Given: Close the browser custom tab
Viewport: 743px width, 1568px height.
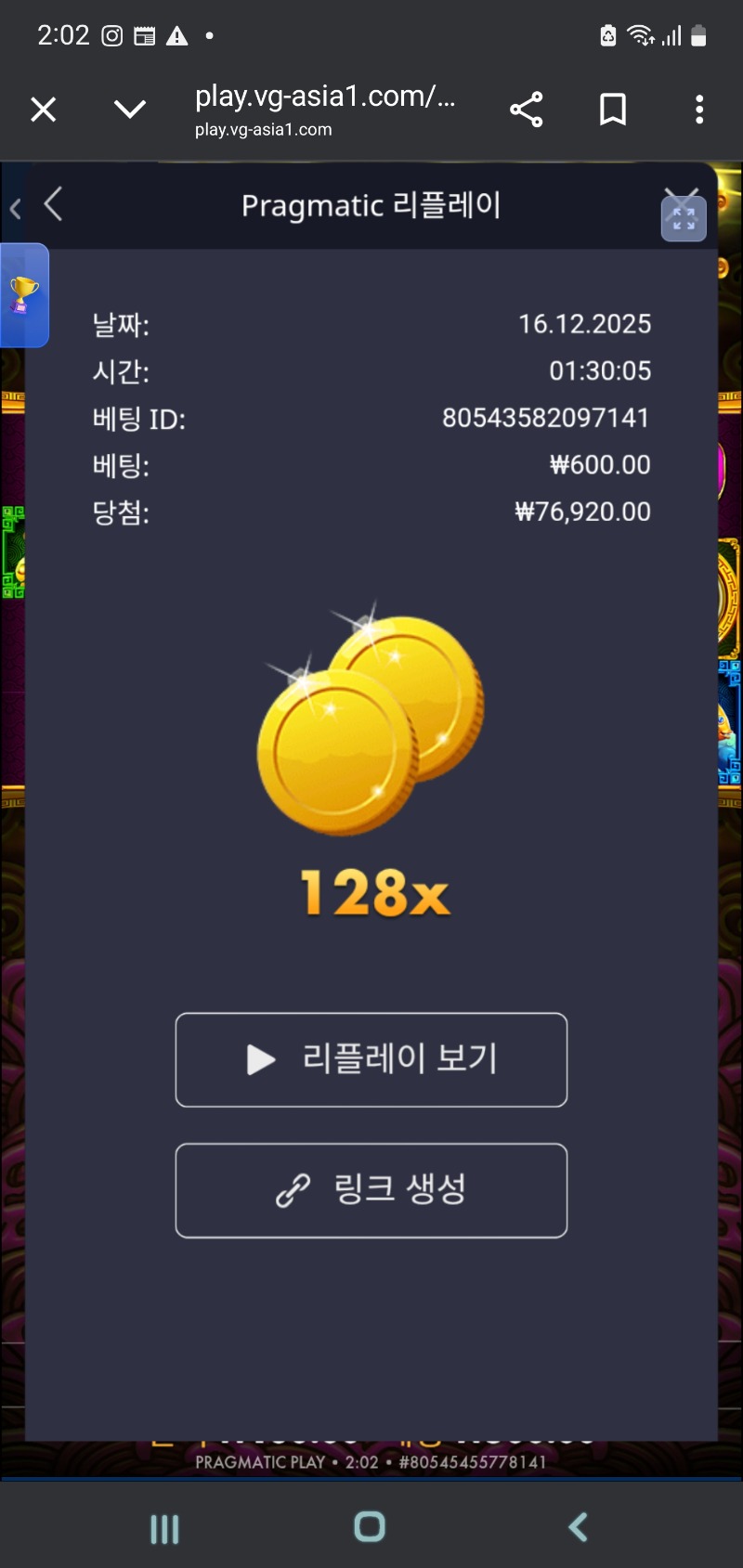Looking at the screenshot, I should pos(44,110).
